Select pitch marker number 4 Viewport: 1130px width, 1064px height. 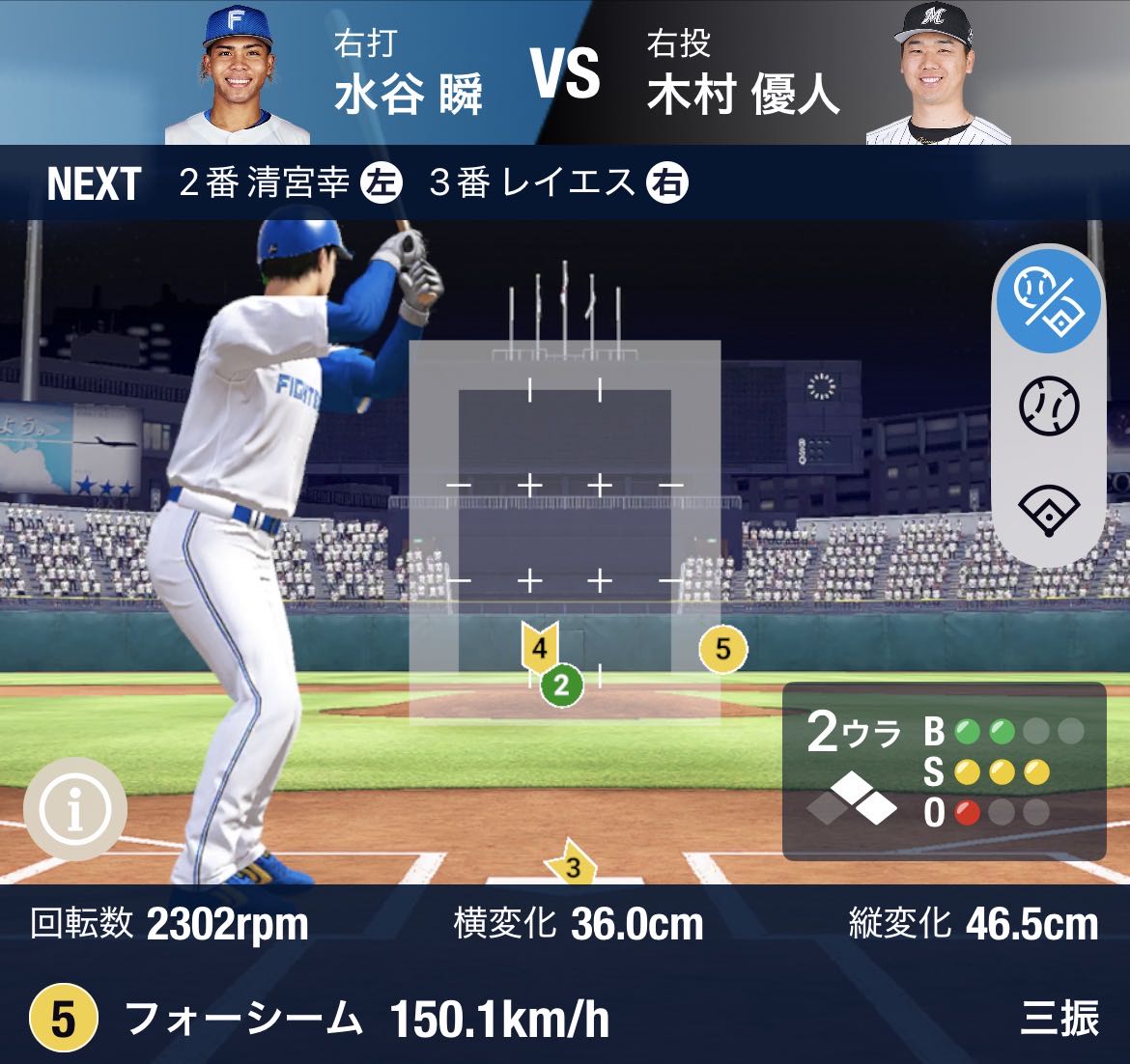click(540, 649)
